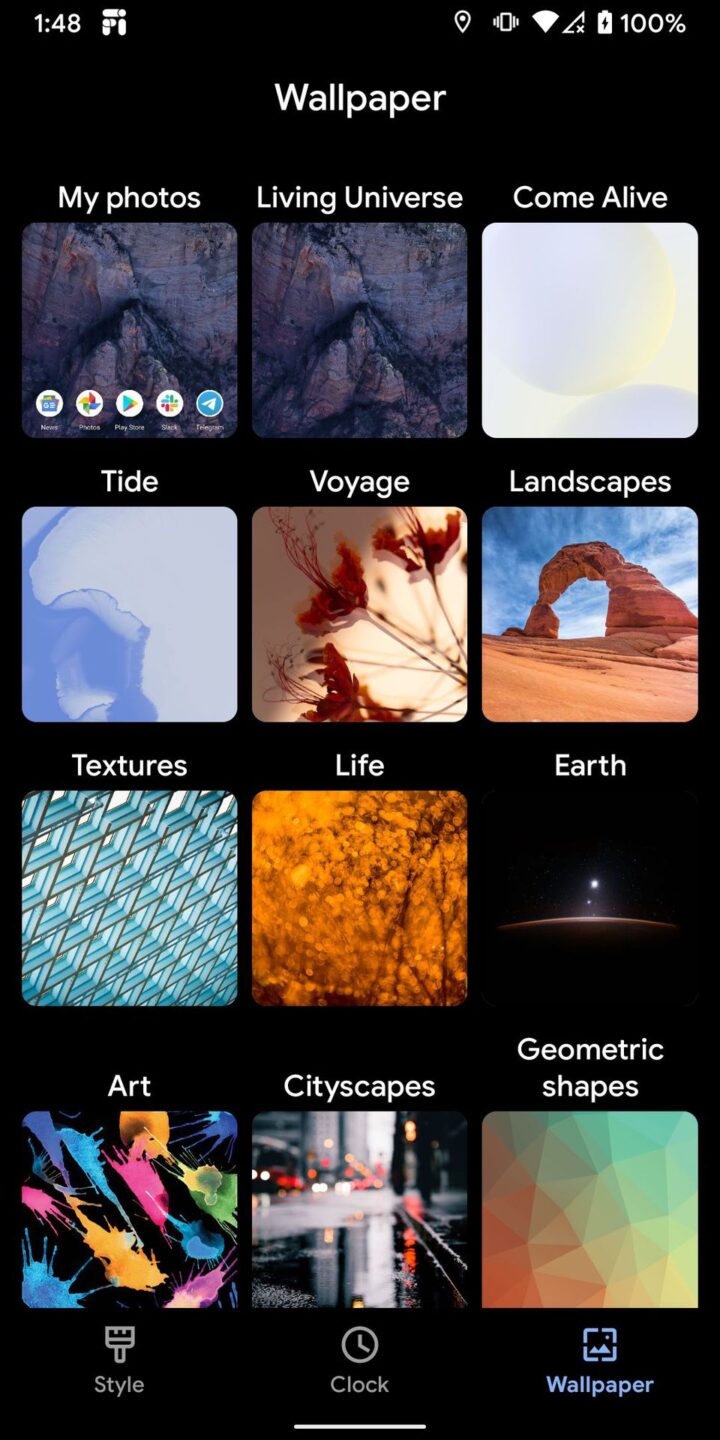
Task: Tap the Wallpaper picture icon in navigation bar
Action: 599,1344
